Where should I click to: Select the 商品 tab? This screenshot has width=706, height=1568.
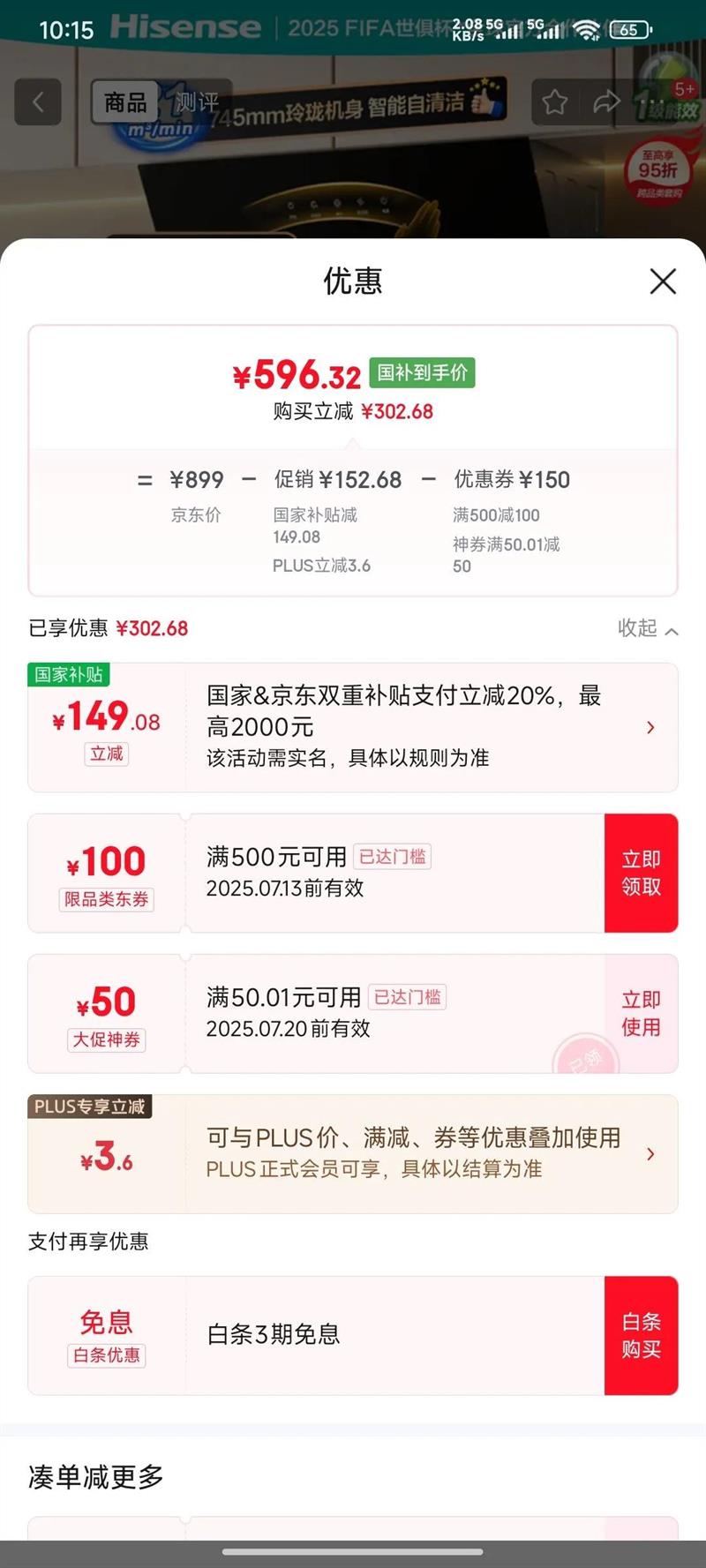pos(125,102)
